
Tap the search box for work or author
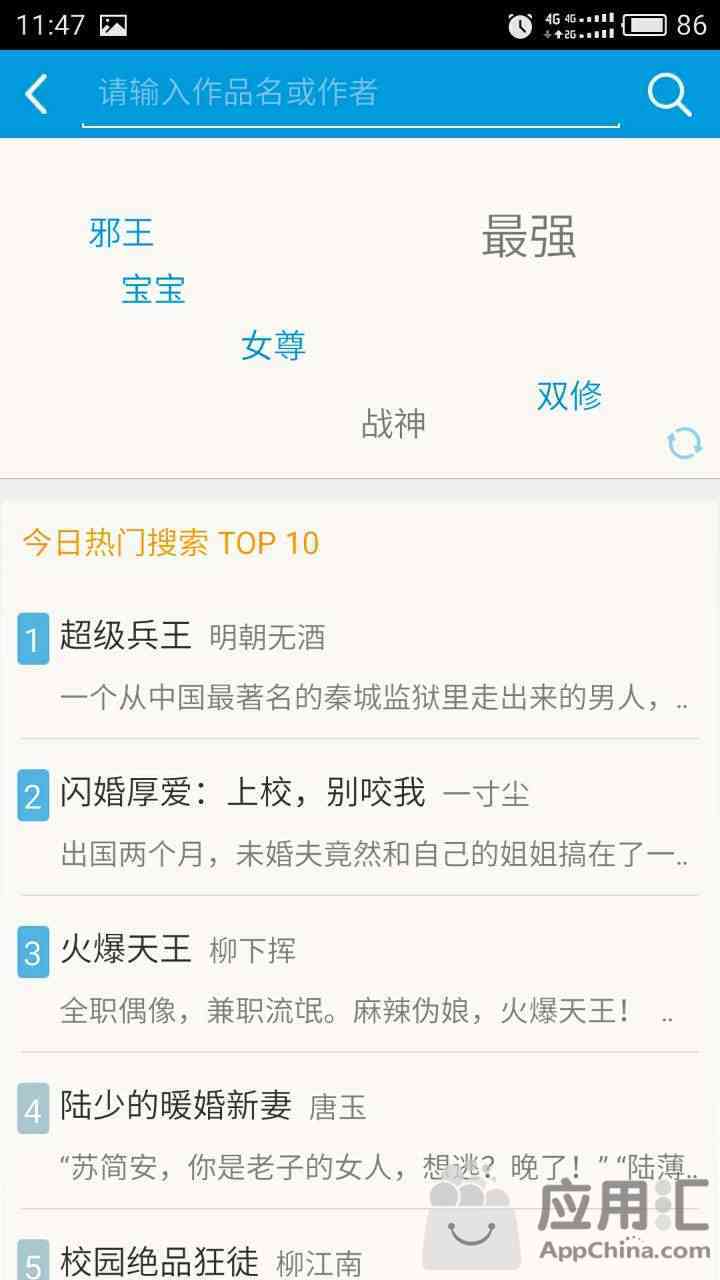tap(350, 94)
